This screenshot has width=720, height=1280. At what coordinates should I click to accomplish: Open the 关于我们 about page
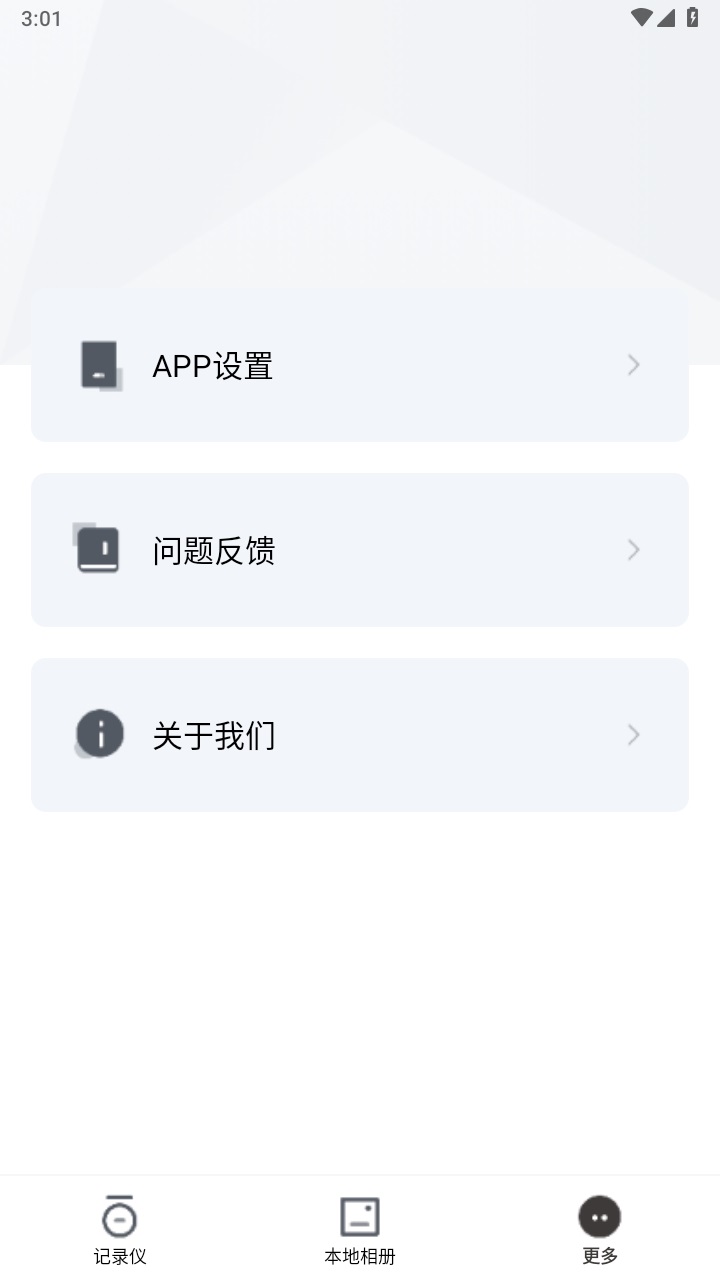(360, 735)
